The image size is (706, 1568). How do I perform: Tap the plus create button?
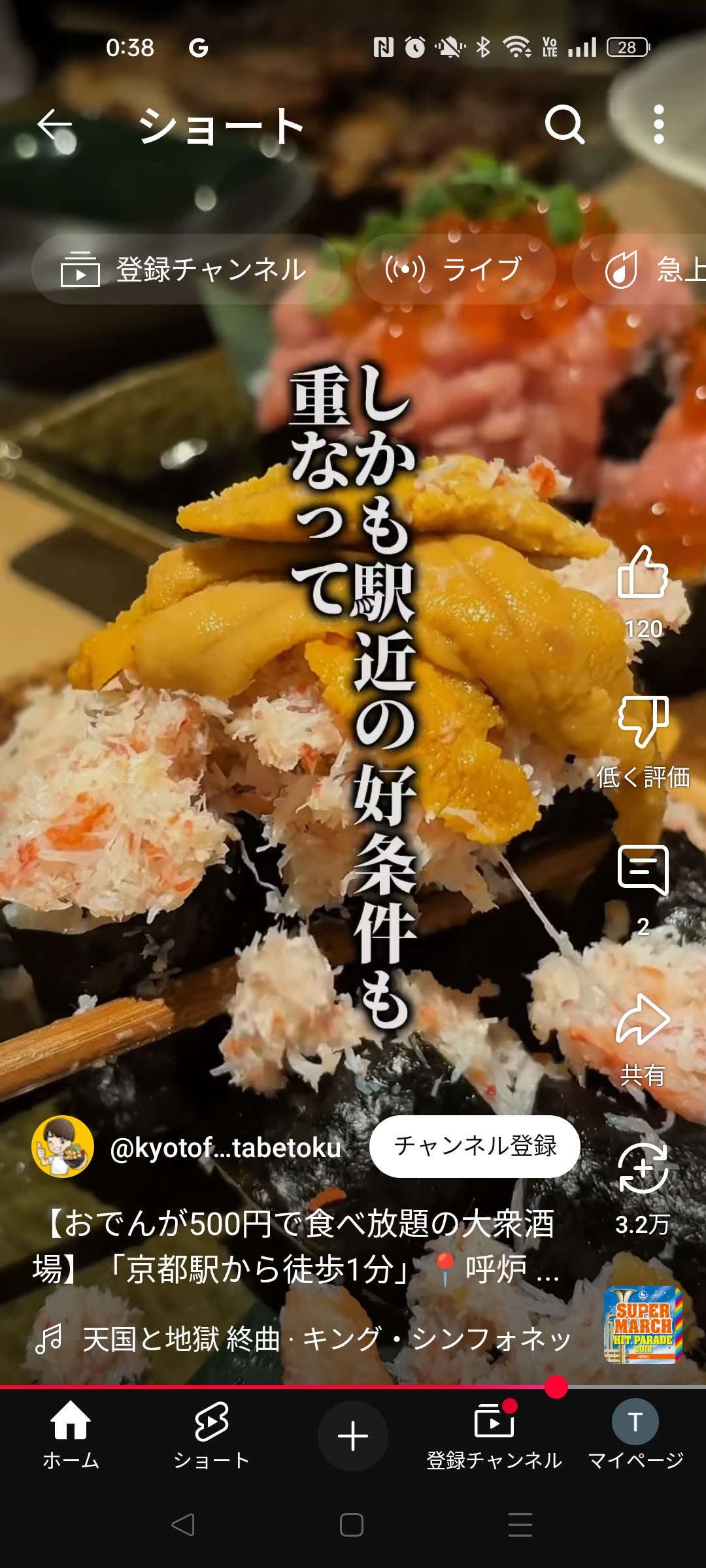(x=353, y=1436)
